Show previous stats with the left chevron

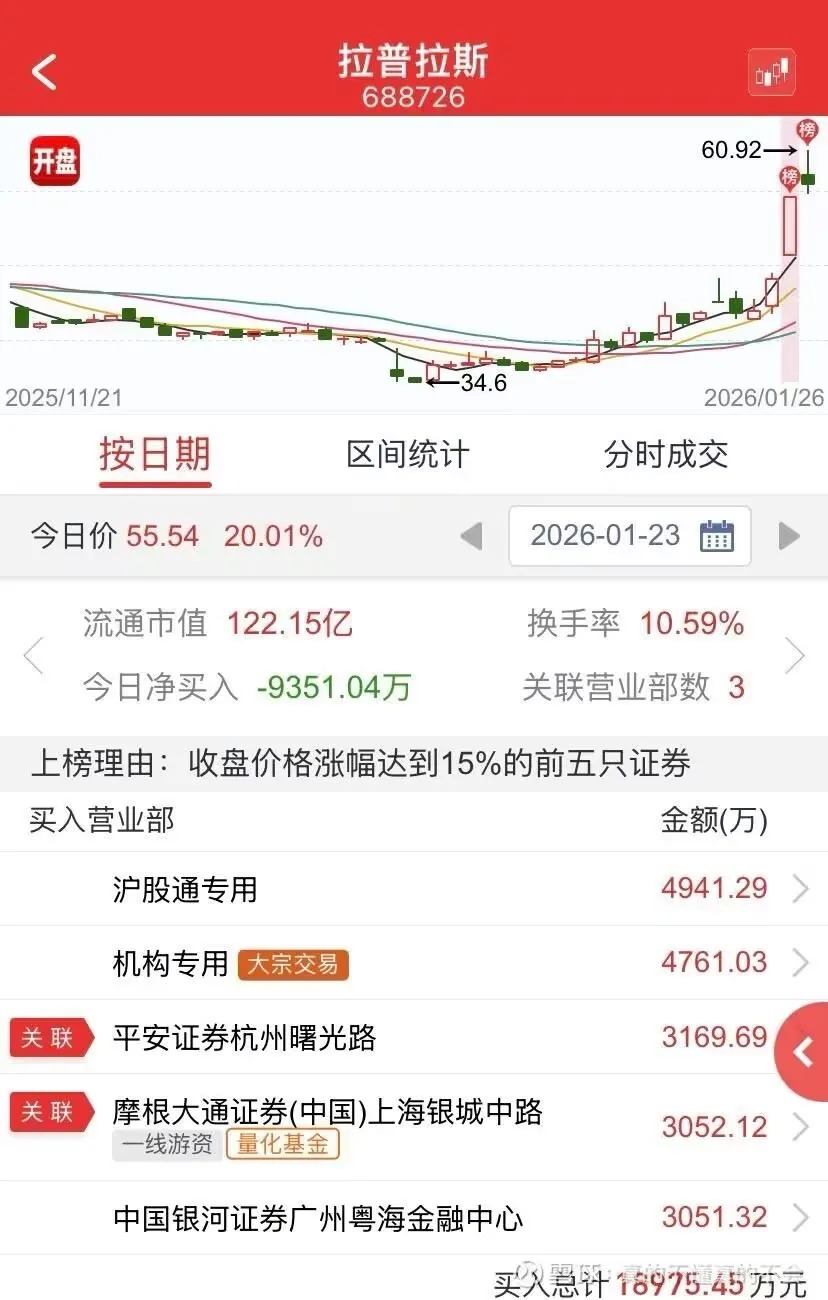point(33,656)
